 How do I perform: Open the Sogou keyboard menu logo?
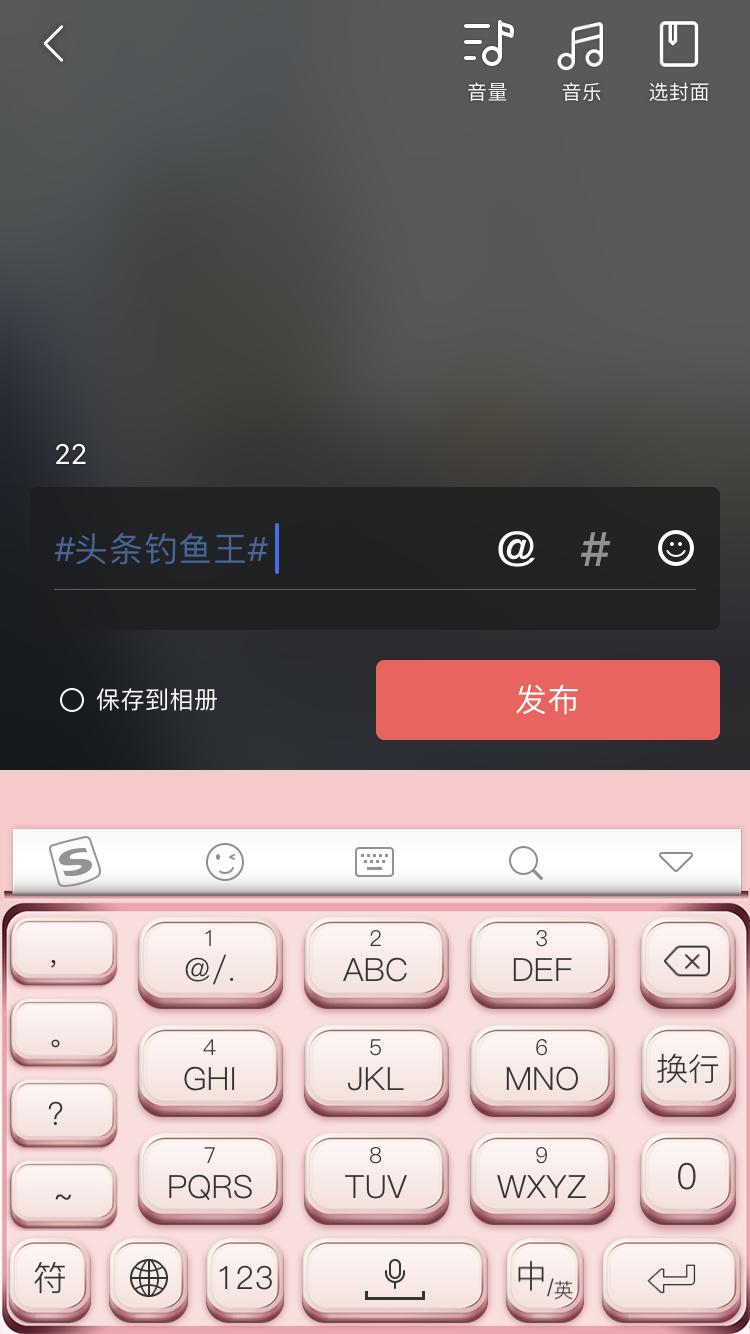point(75,861)
